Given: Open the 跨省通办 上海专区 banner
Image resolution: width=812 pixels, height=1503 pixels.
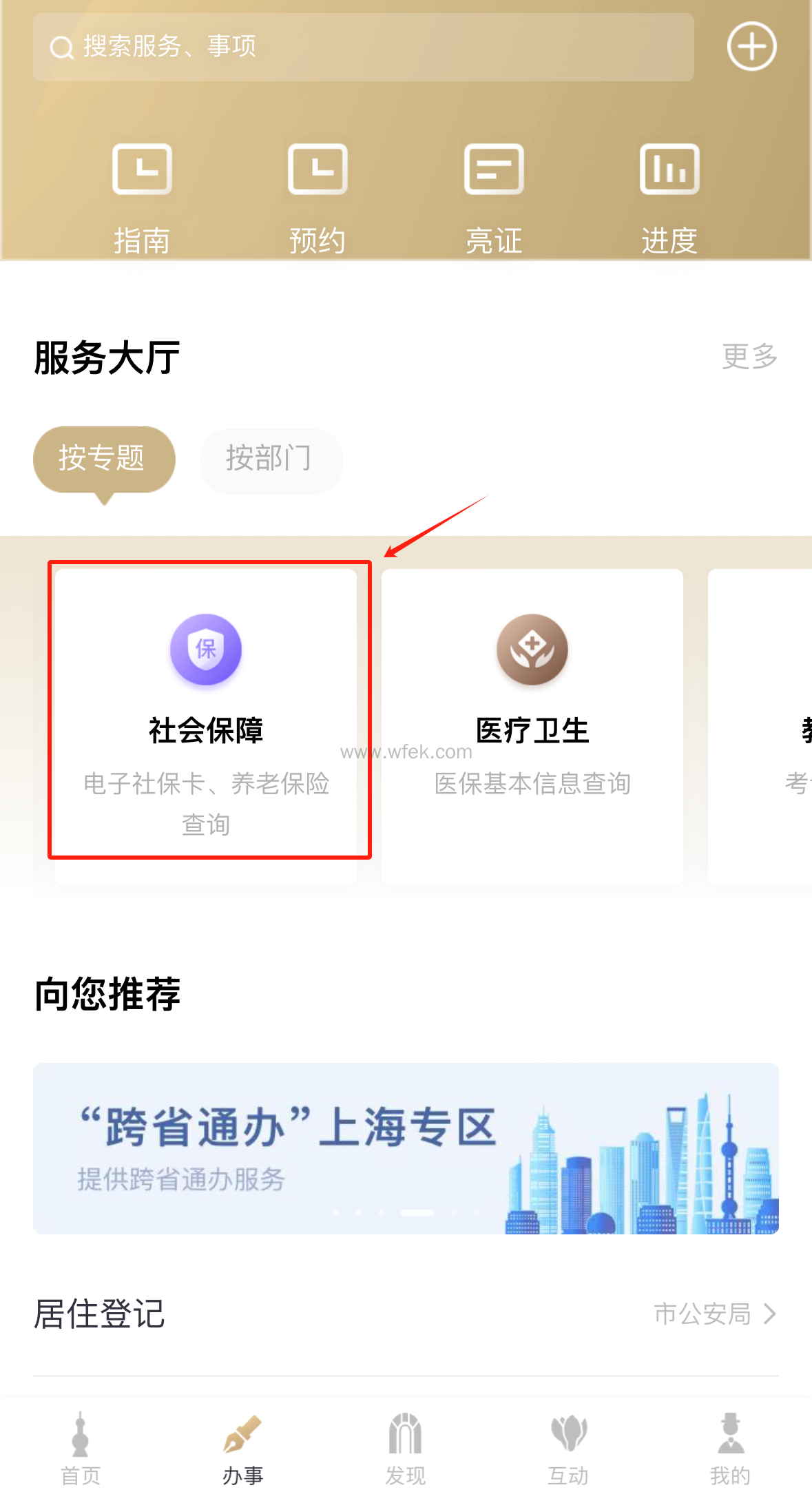Looking at the screenshot, I should (x=406, y=1148).
